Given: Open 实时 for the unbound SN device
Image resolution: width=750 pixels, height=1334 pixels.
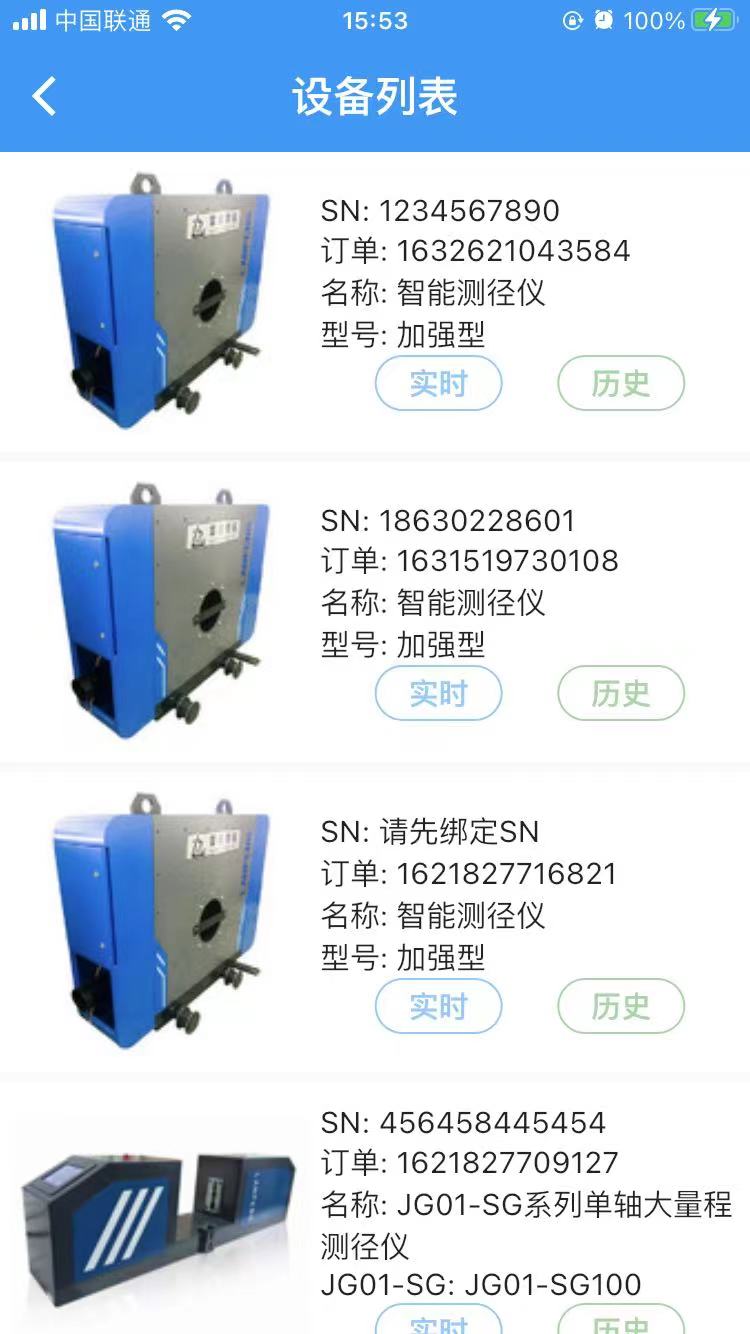Looking at the screenshot, I should 439,1006.
